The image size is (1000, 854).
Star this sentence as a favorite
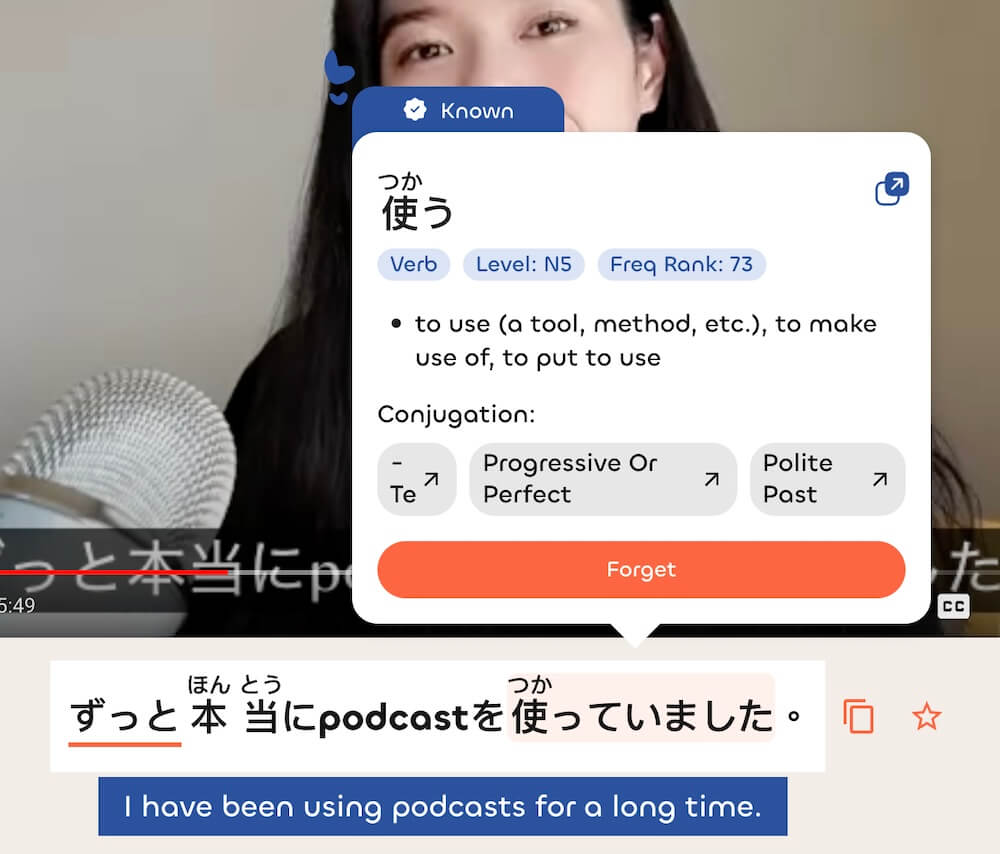(927, 717)
